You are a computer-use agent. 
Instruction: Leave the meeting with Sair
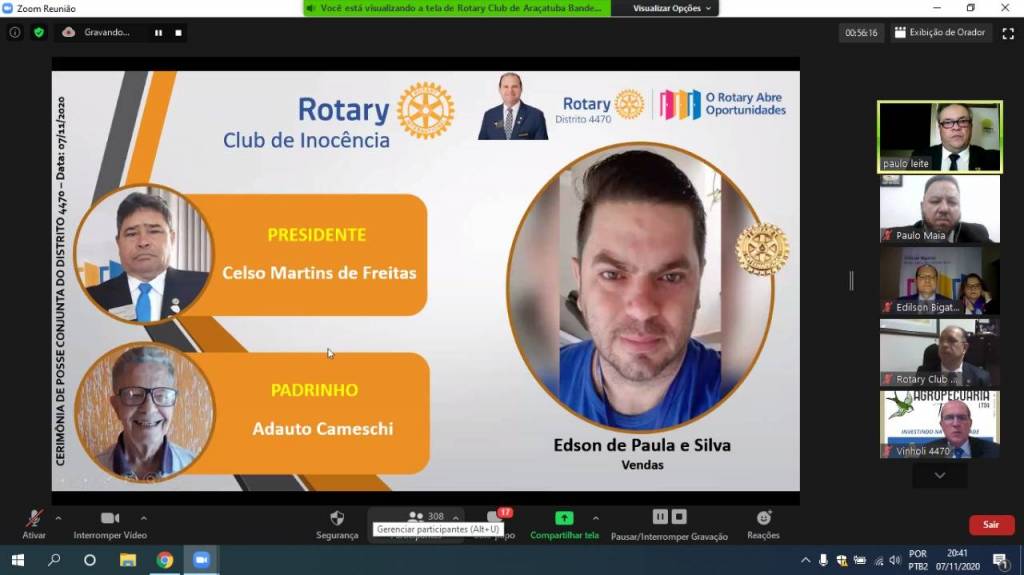click(x=990, y=525)
